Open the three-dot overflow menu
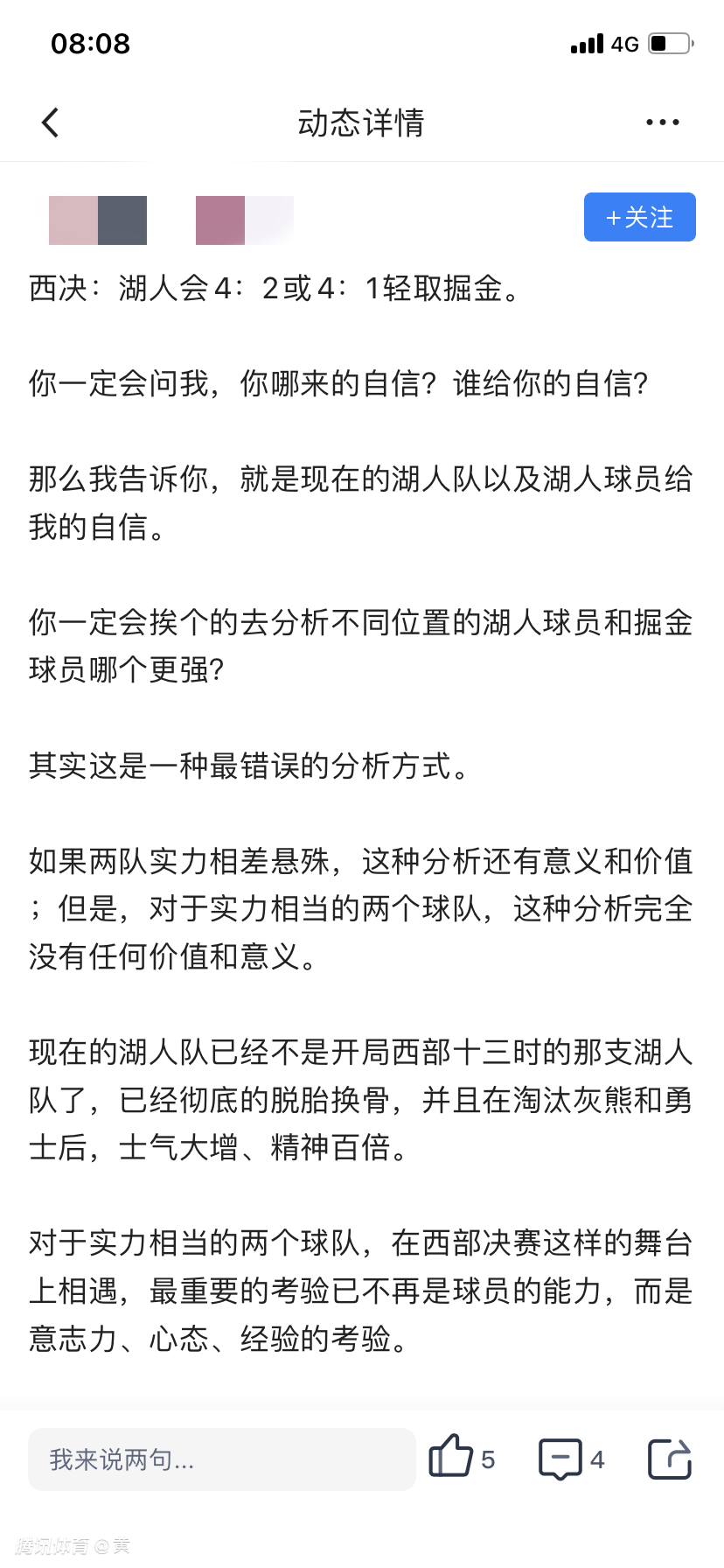 [662, 122]
